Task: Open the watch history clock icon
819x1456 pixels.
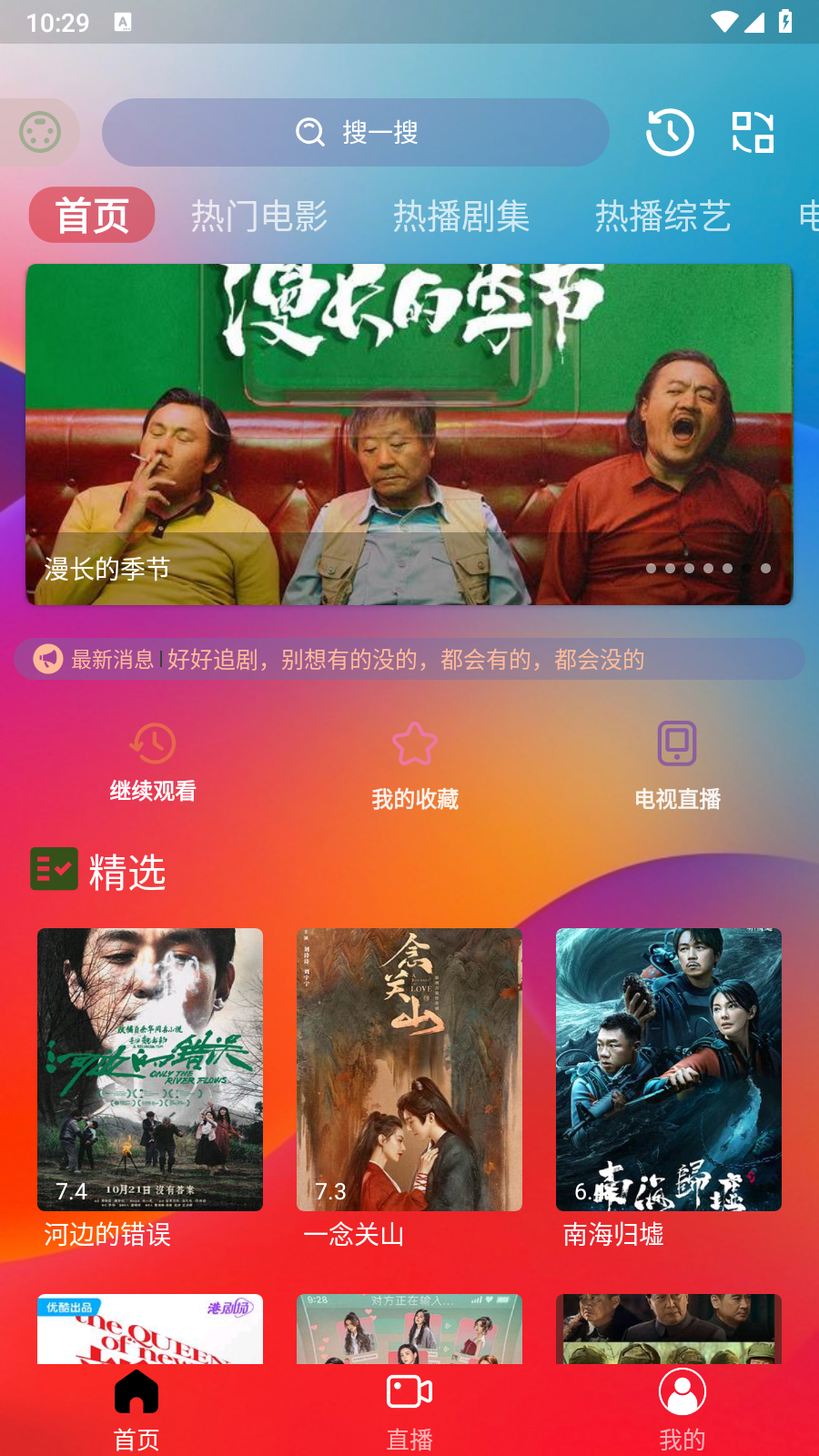Action: [670, 133]
